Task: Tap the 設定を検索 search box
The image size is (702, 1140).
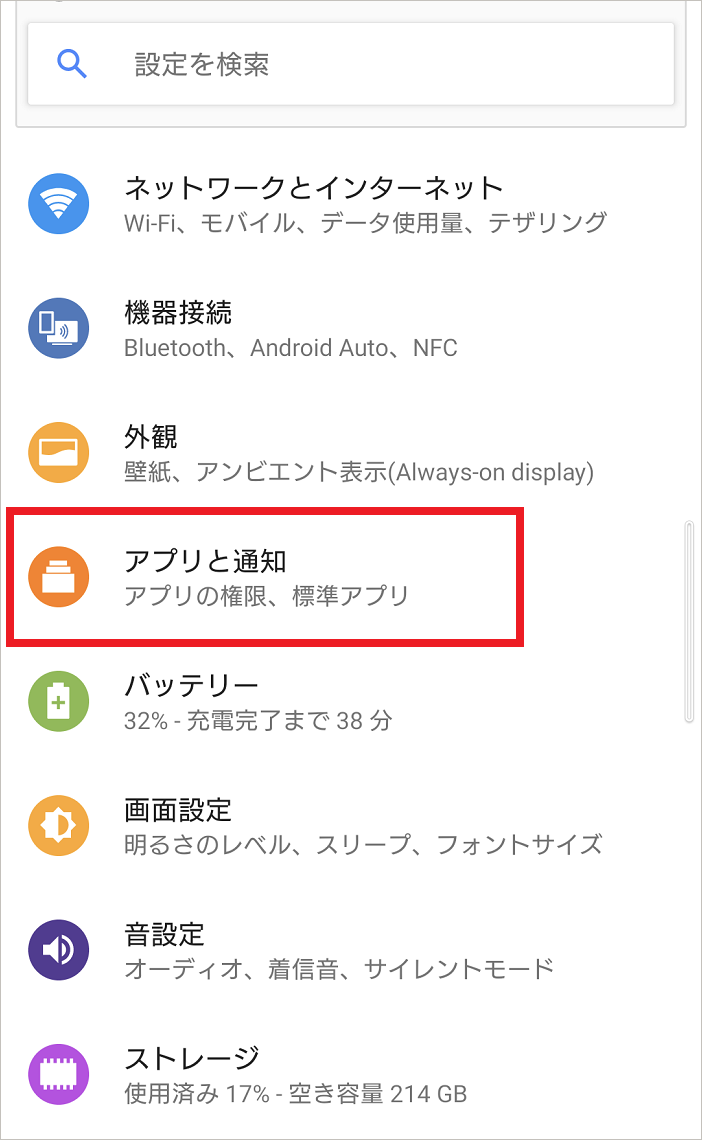Action: (x=351, y=64)
